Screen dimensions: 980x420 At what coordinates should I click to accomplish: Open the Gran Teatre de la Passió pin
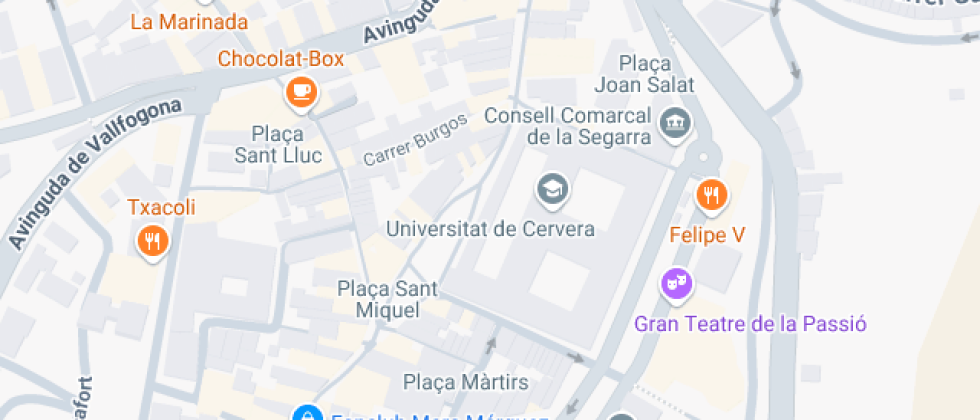[678, 284]
